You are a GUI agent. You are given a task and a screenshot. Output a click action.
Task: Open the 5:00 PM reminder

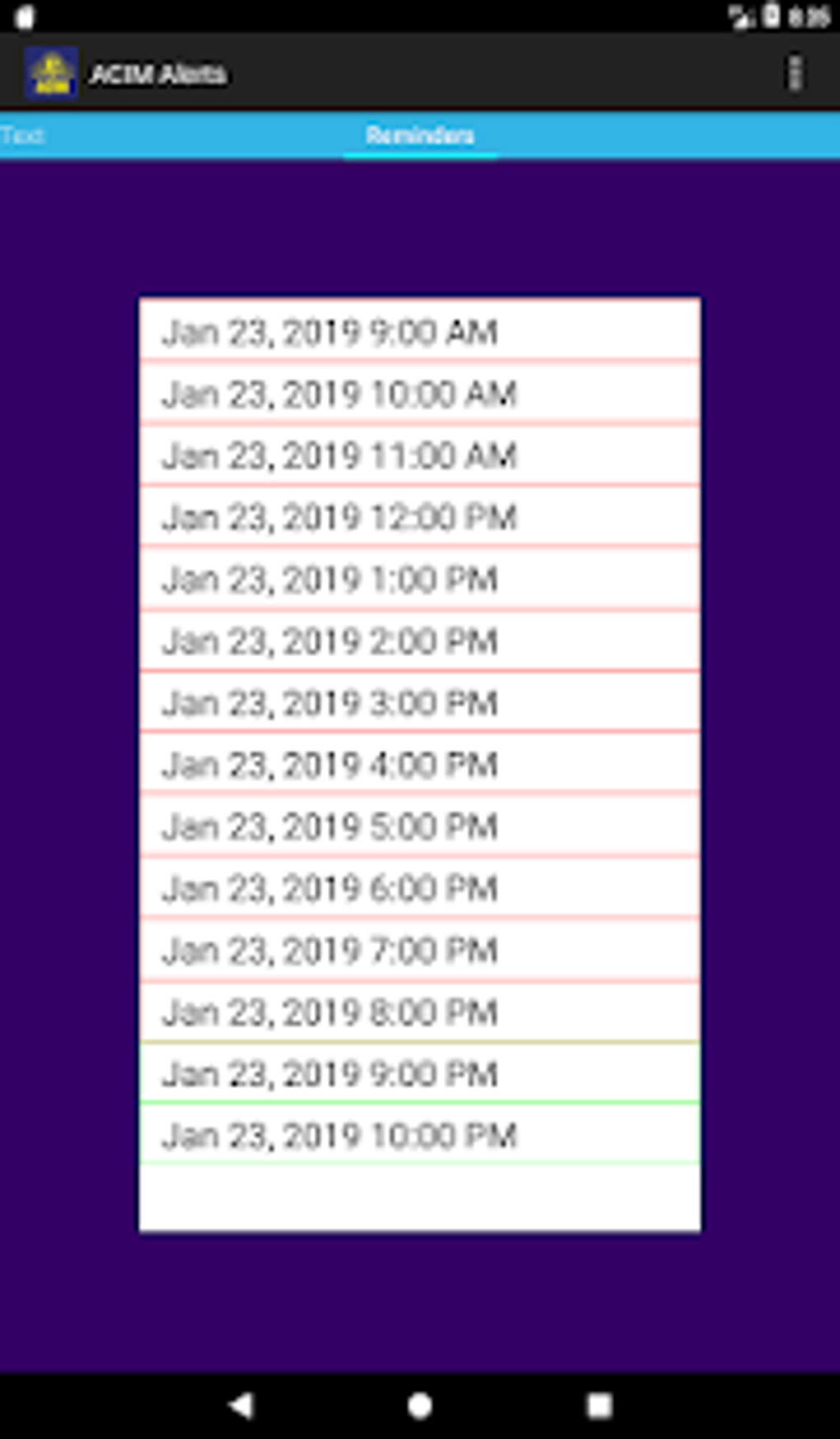pos(419,826)
